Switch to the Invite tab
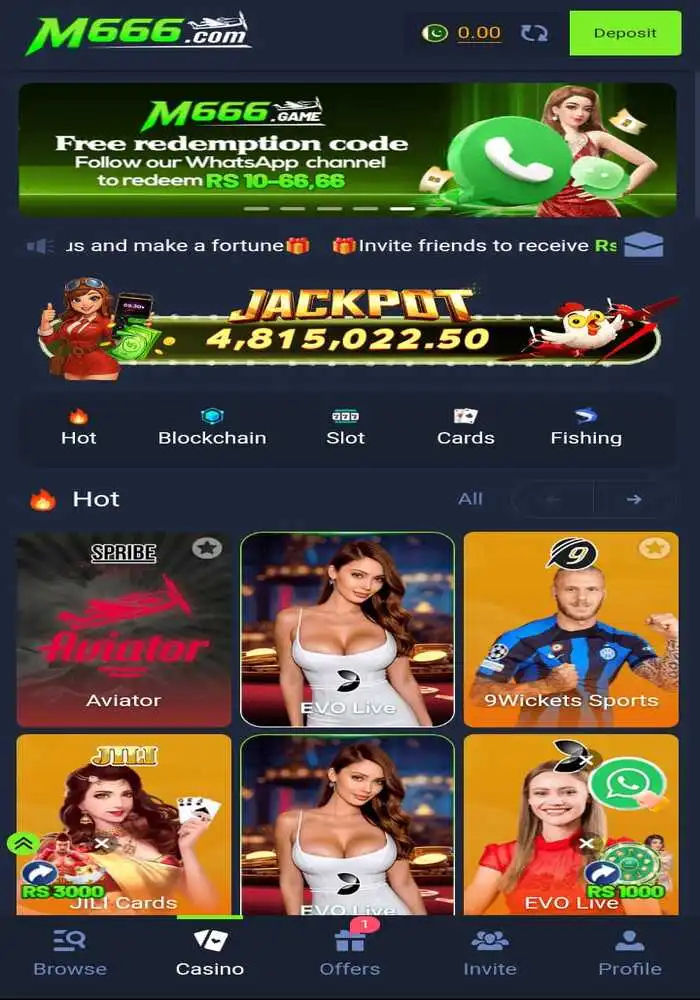 coord(489,953)
